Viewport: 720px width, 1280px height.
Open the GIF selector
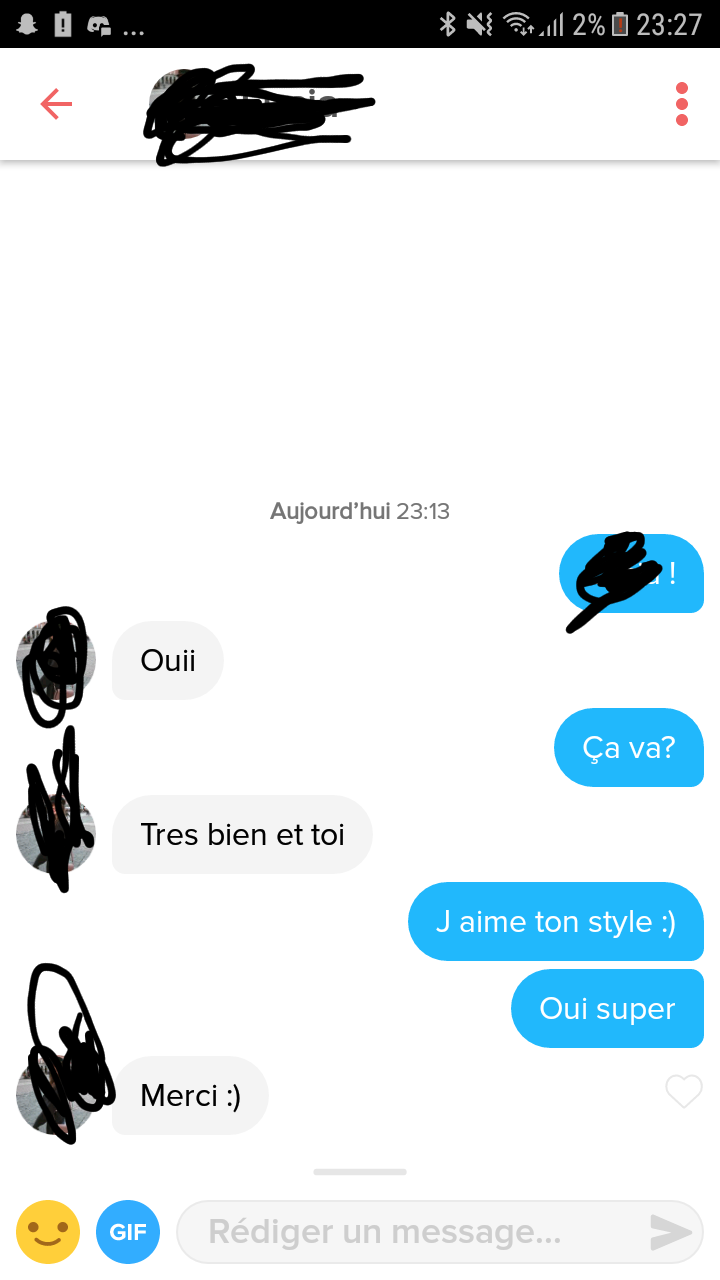click(x=128, y=1232)
